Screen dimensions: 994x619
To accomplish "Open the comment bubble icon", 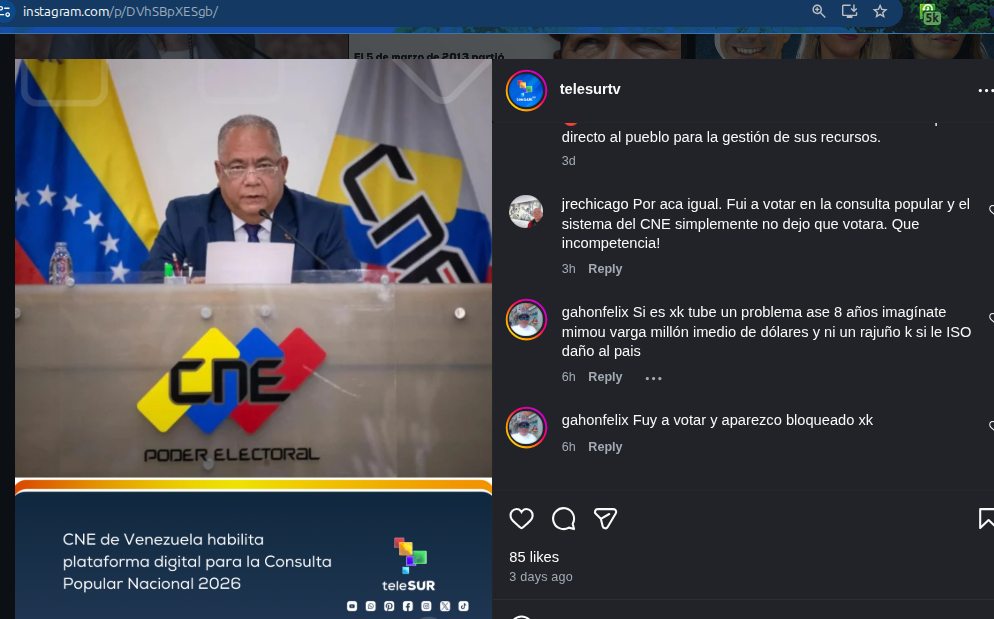I will [x=564, y=518].
